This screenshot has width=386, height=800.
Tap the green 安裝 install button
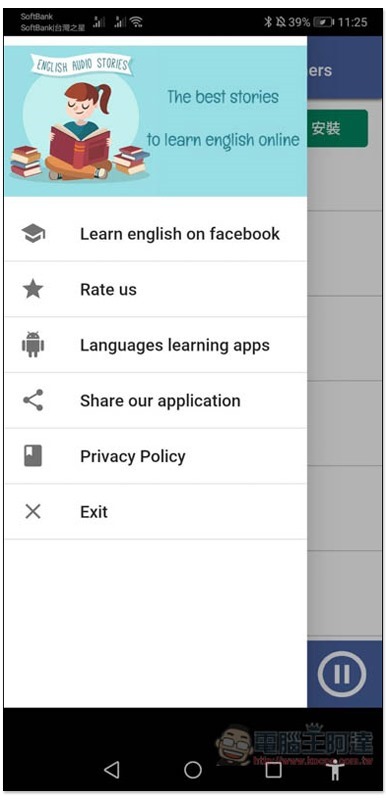337,129
